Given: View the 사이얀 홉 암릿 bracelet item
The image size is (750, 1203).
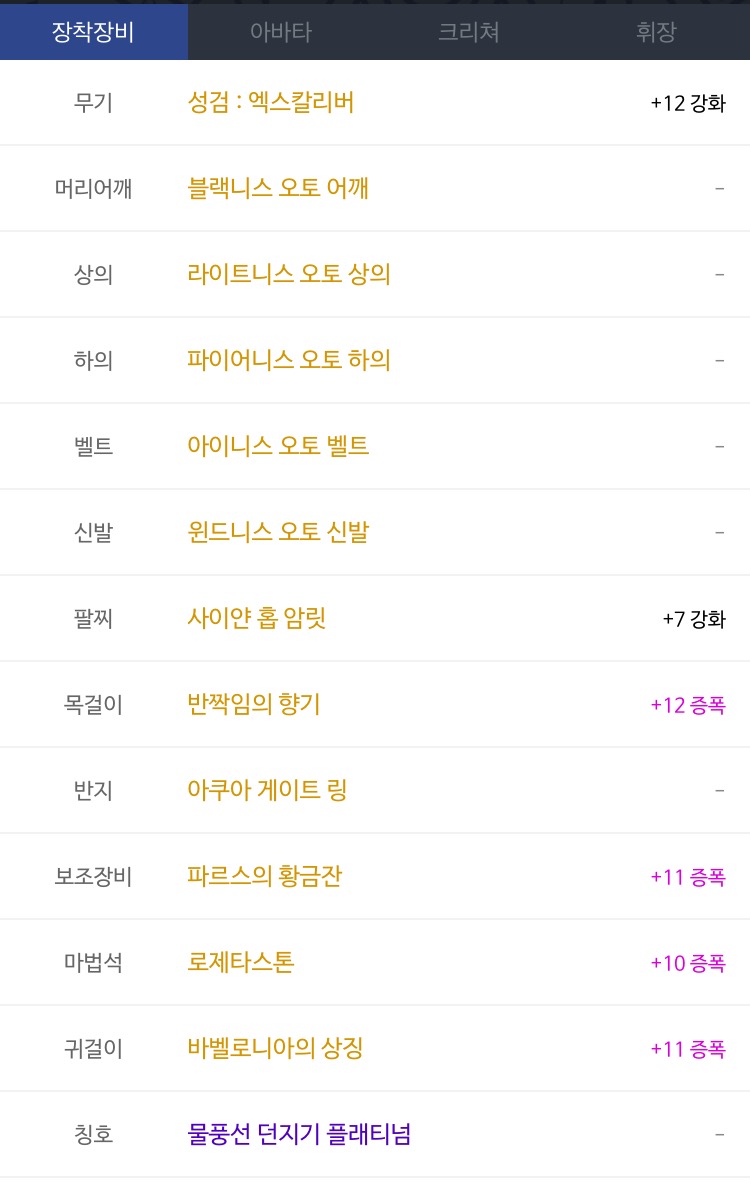Looking at the screenshot, I should tap(257, 618).
